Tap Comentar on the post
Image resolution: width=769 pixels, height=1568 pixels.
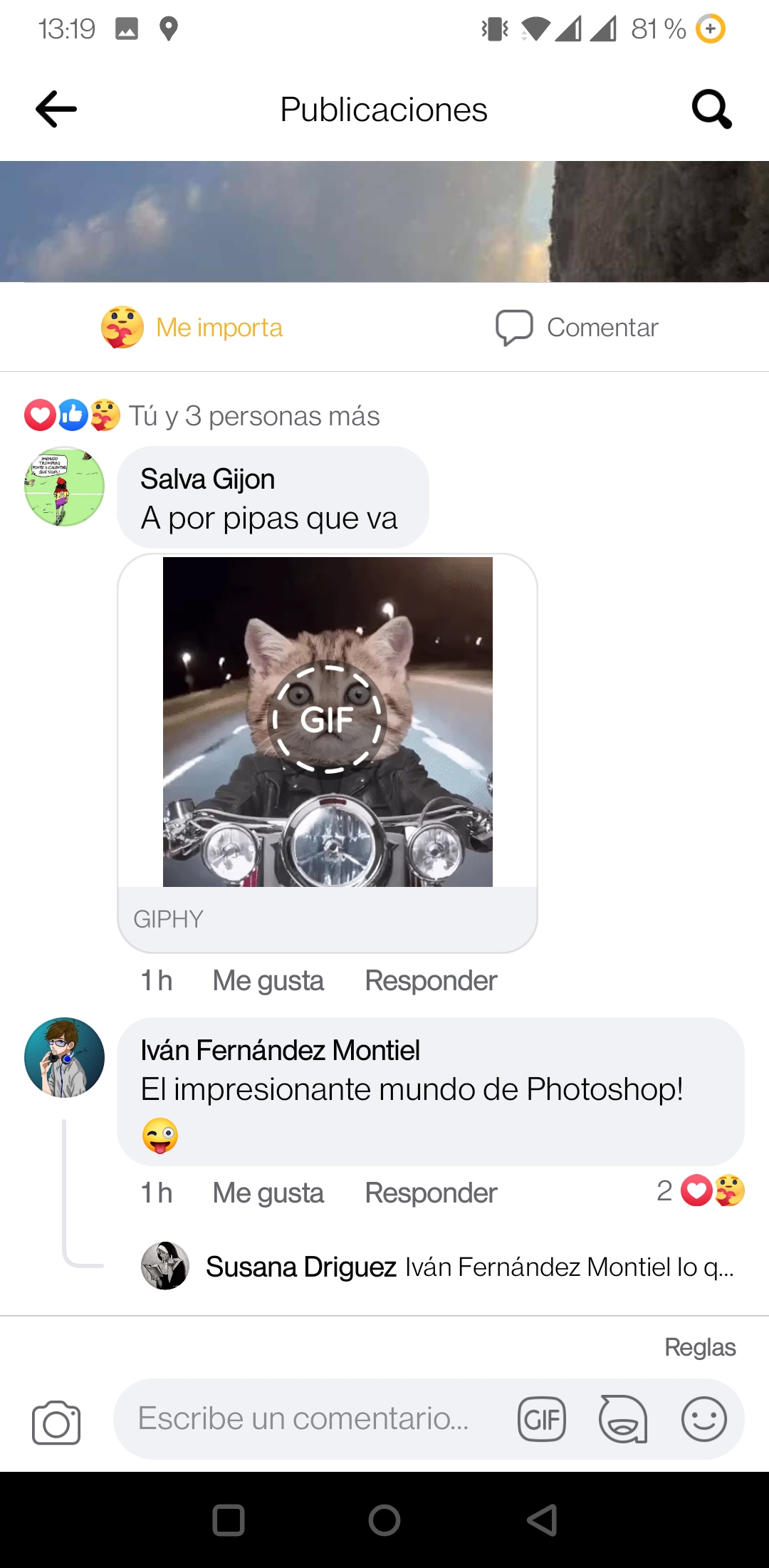point(577,328)
